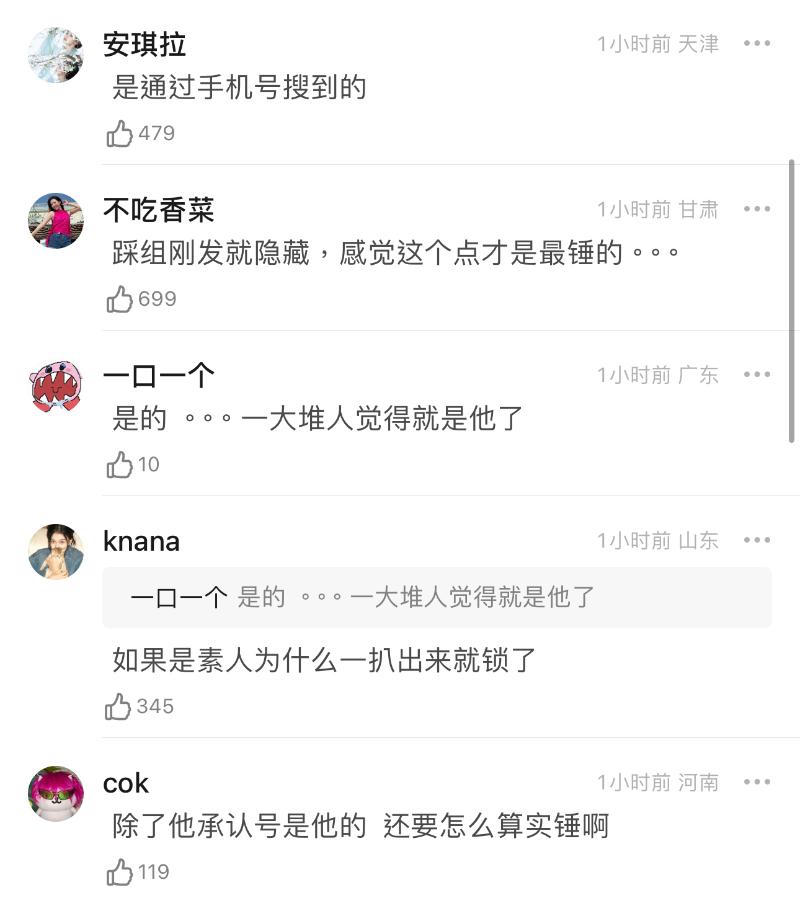Like 不吃香菜's comment with 699 likes
The height and width of the screenshot is (898, 800).
point(120,299)
